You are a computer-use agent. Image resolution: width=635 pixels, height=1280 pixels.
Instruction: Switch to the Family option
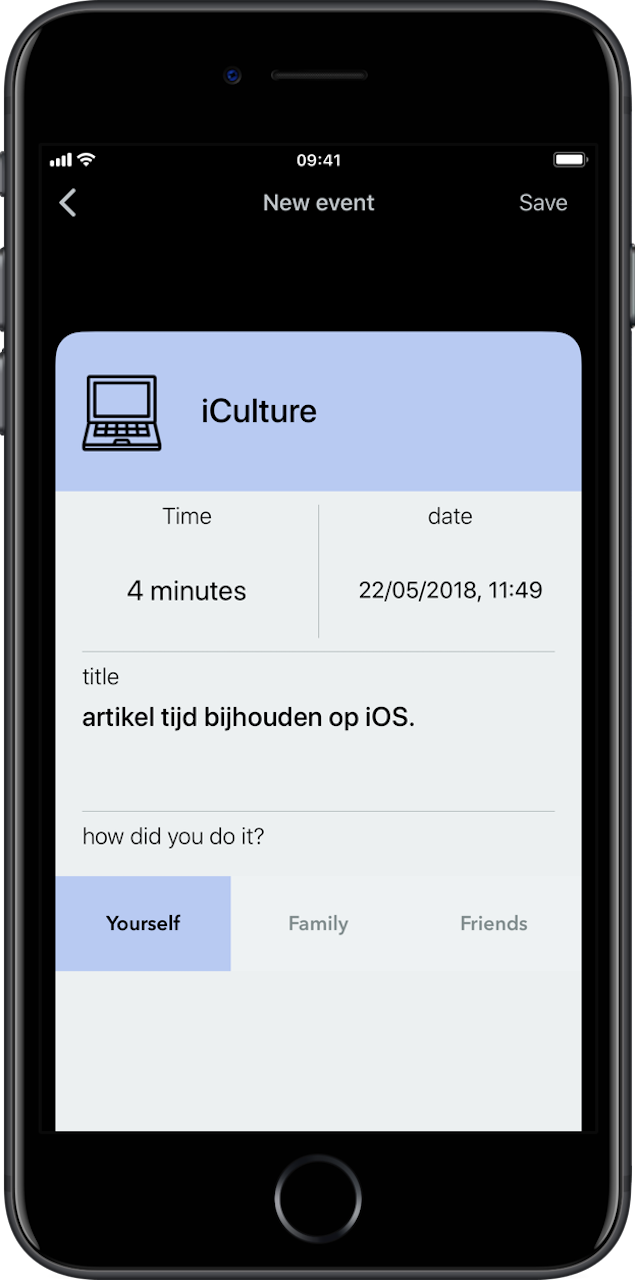(318, 923)
